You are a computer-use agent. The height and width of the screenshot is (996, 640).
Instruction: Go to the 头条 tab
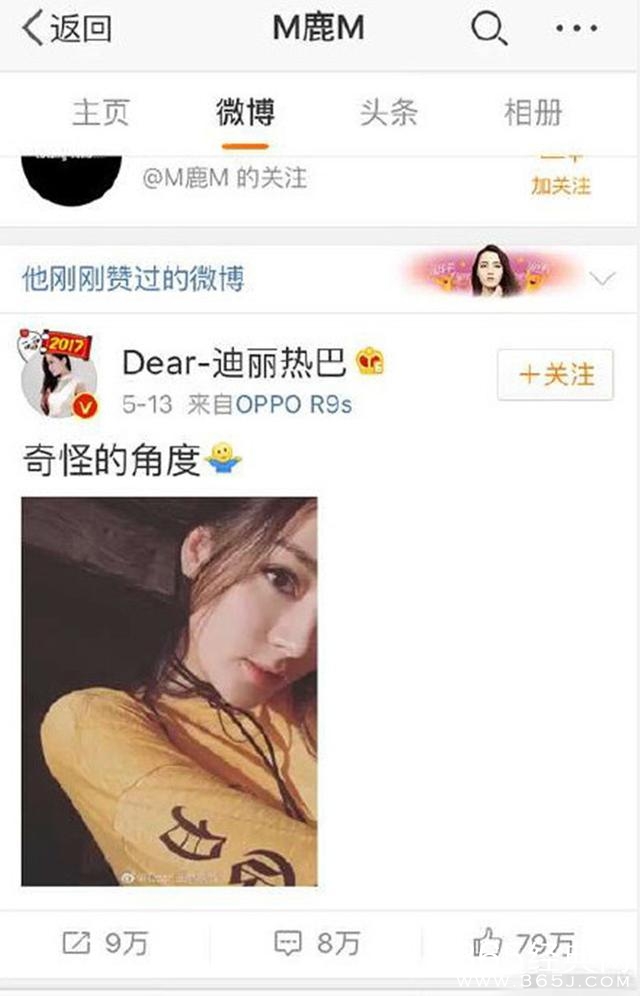click(388, 112)
